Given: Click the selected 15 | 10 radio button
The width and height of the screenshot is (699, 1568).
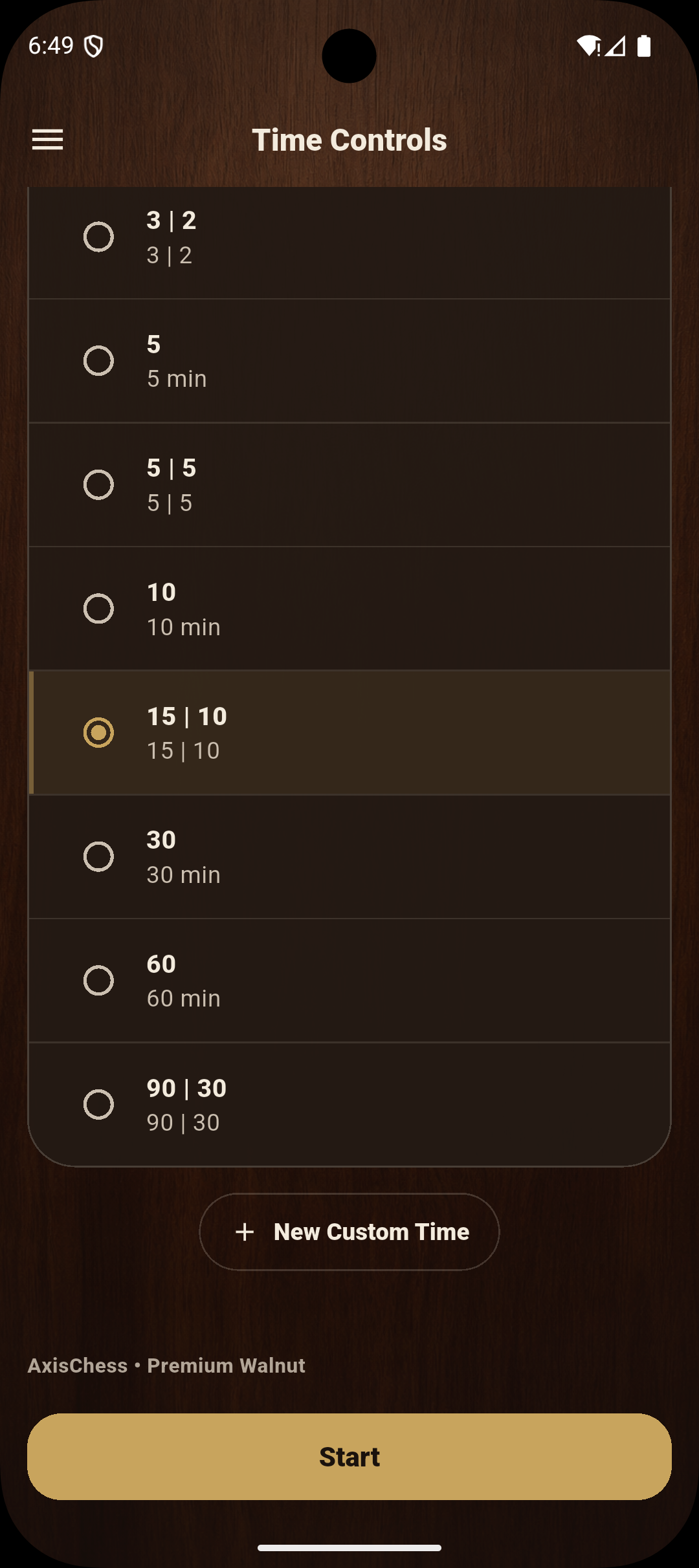Looking at the screenshot, I should tap(98, 732).
